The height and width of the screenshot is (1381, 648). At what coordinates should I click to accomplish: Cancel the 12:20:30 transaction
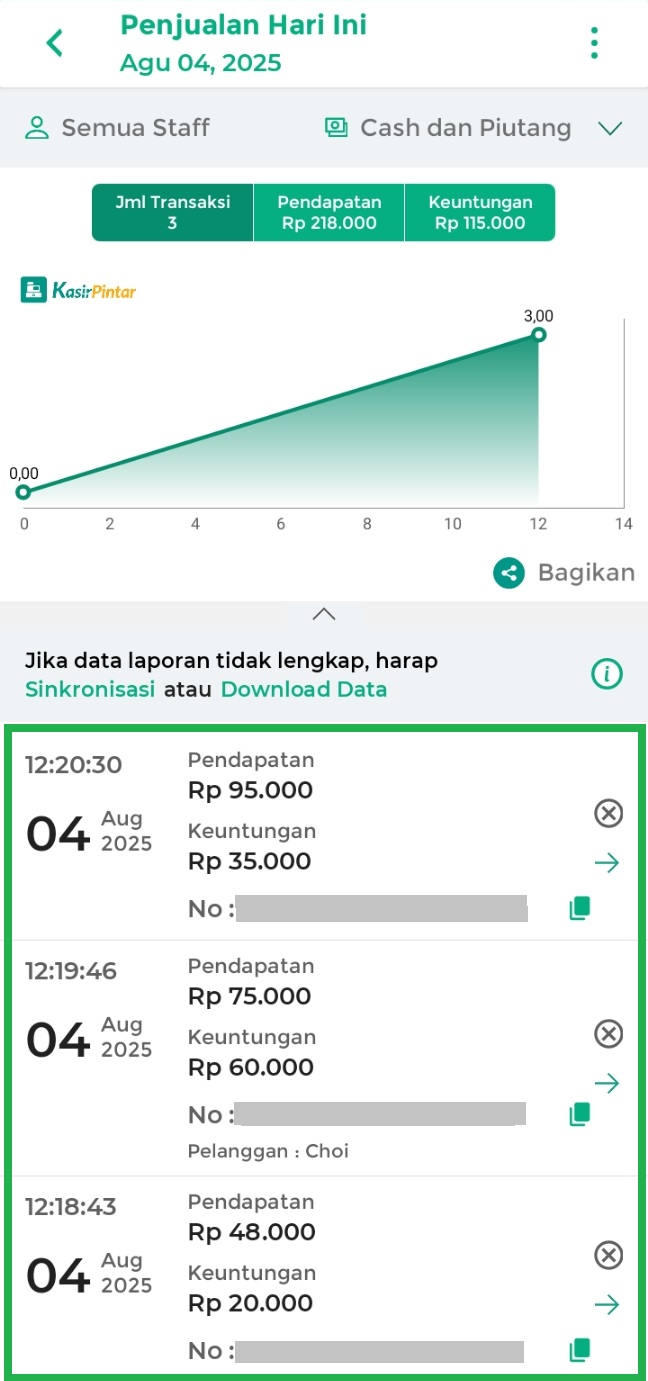pyautogui.click(x=608, y=815)
